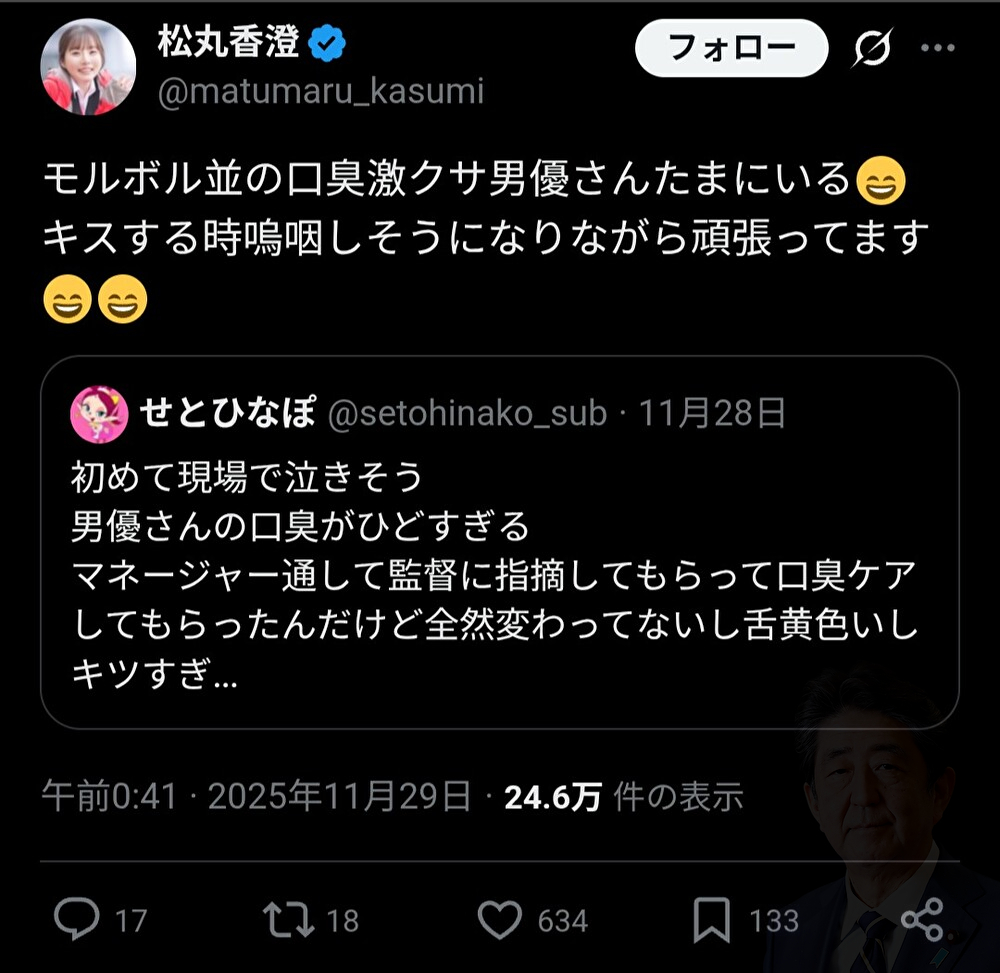Share the post via share icon
This screenshot has height=973, width=1000.
[921, 919]
